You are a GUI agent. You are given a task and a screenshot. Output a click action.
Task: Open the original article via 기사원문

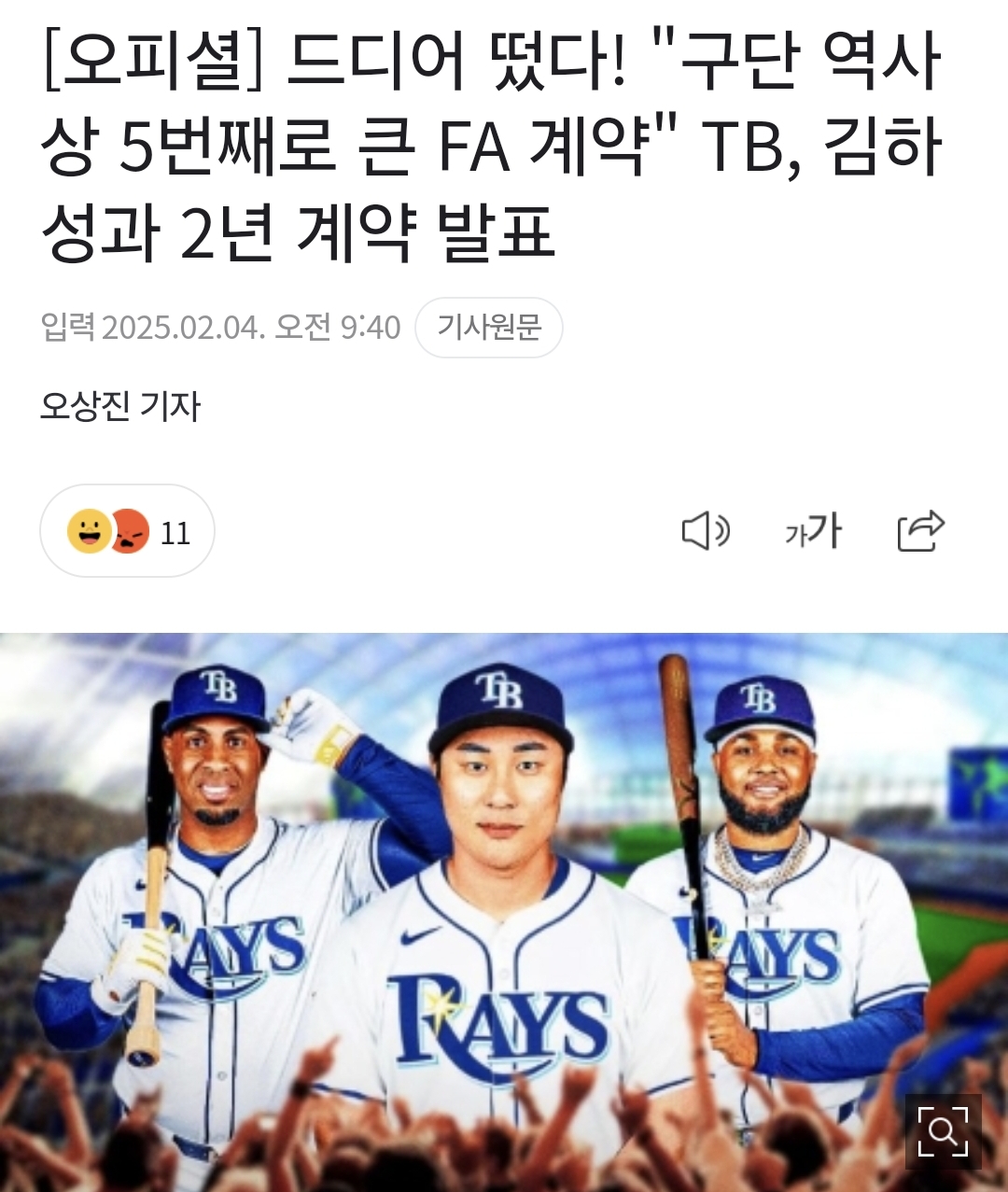click(488, 328)
